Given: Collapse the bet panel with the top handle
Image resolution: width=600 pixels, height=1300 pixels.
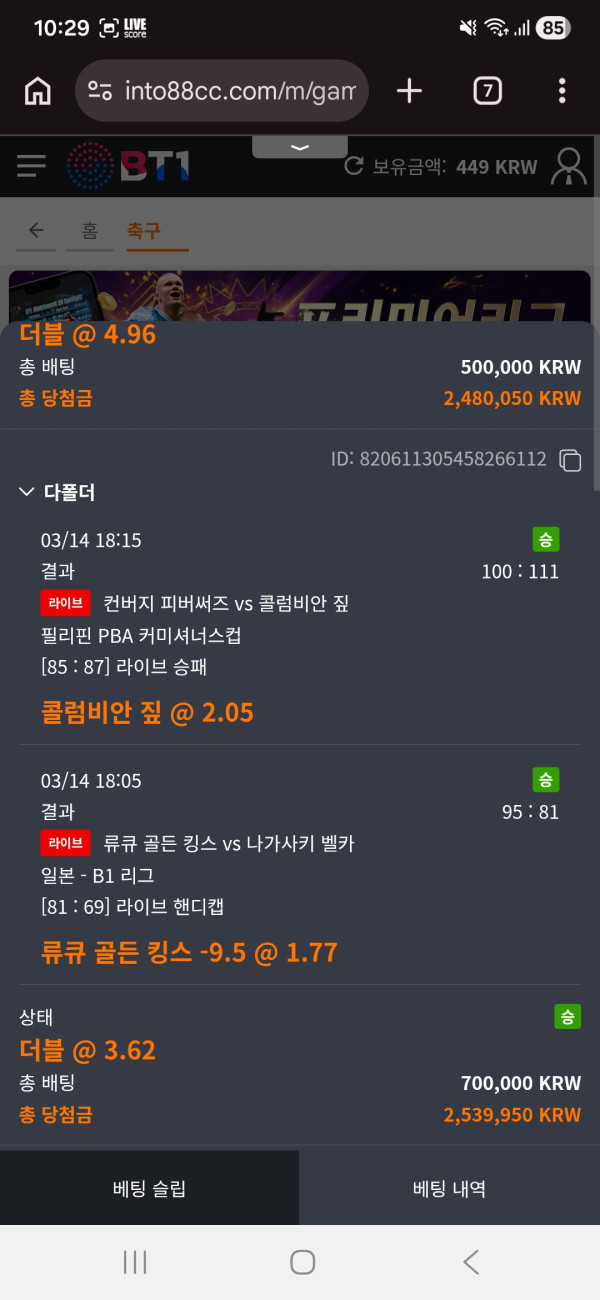Looking at the screenshot, I should tap(300, 148).
